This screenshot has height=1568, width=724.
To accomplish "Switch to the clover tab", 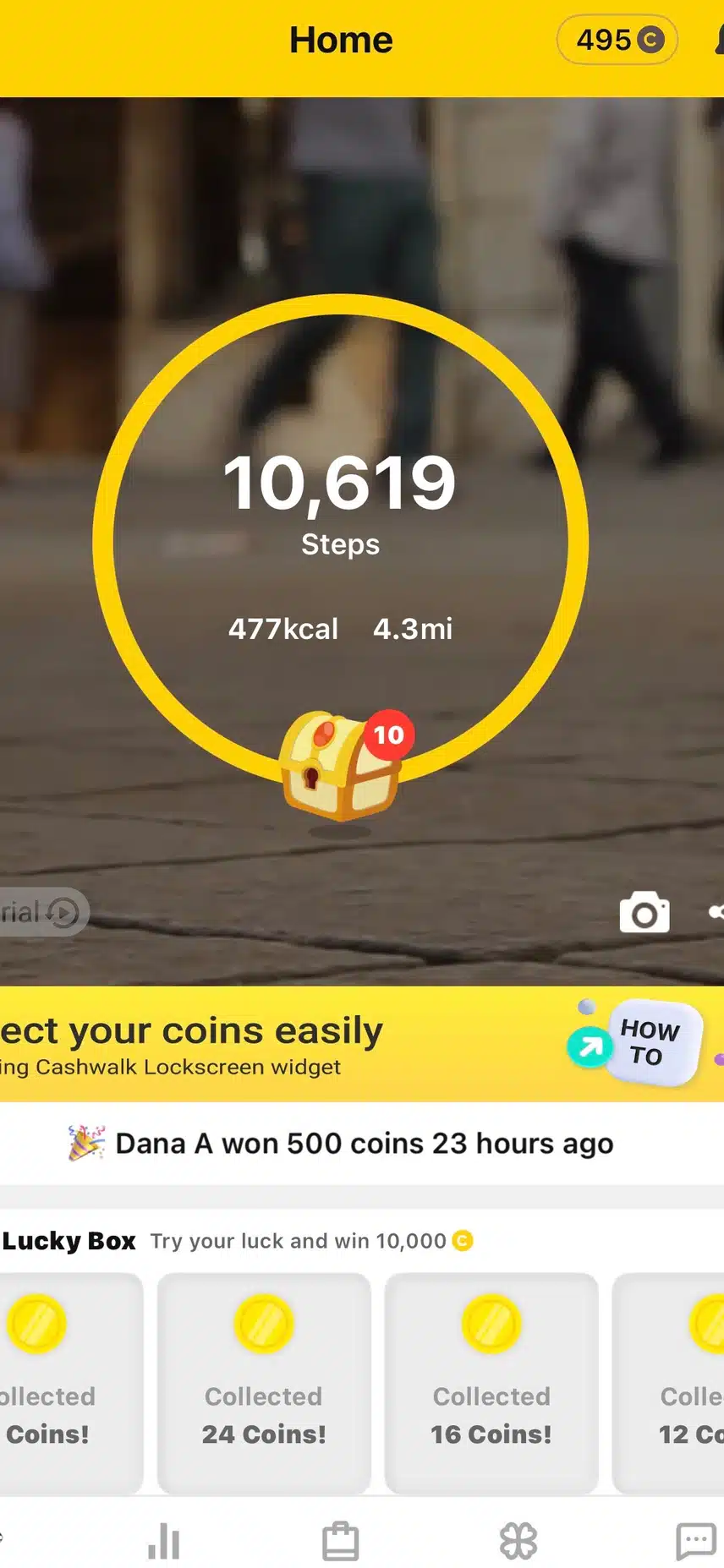I will 518,1541.
